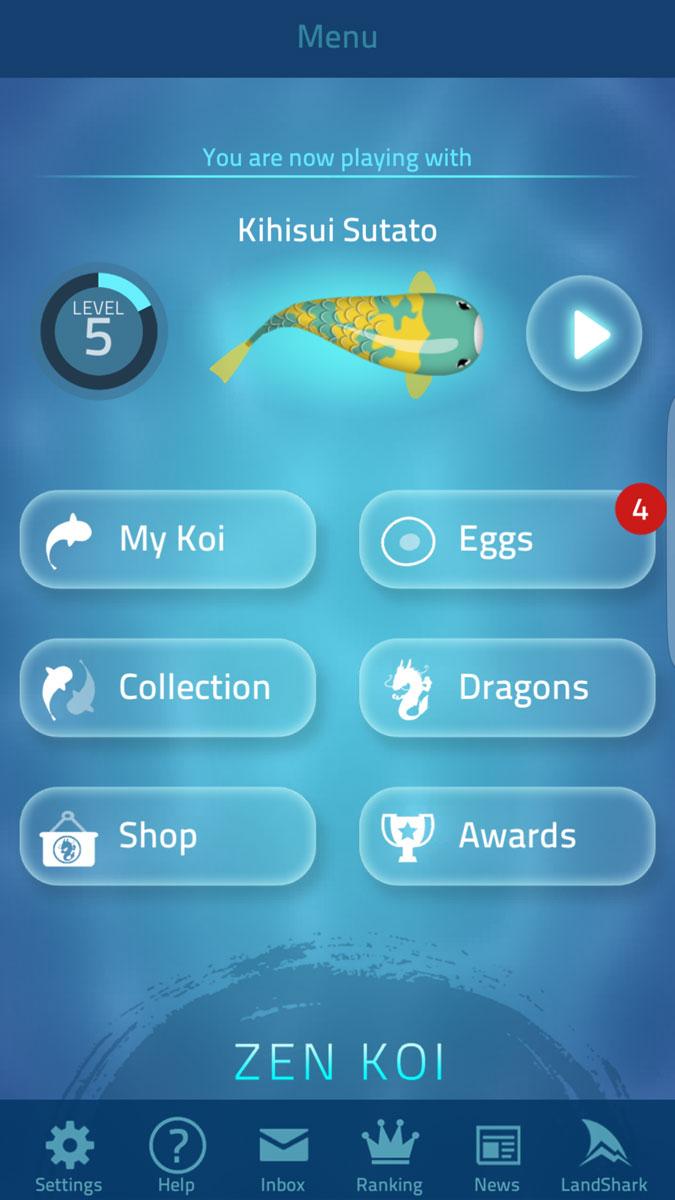Go to the Collection screen
Image resolution: width=675 pixels, height=1200 pixels.
[x=168, y=687]
